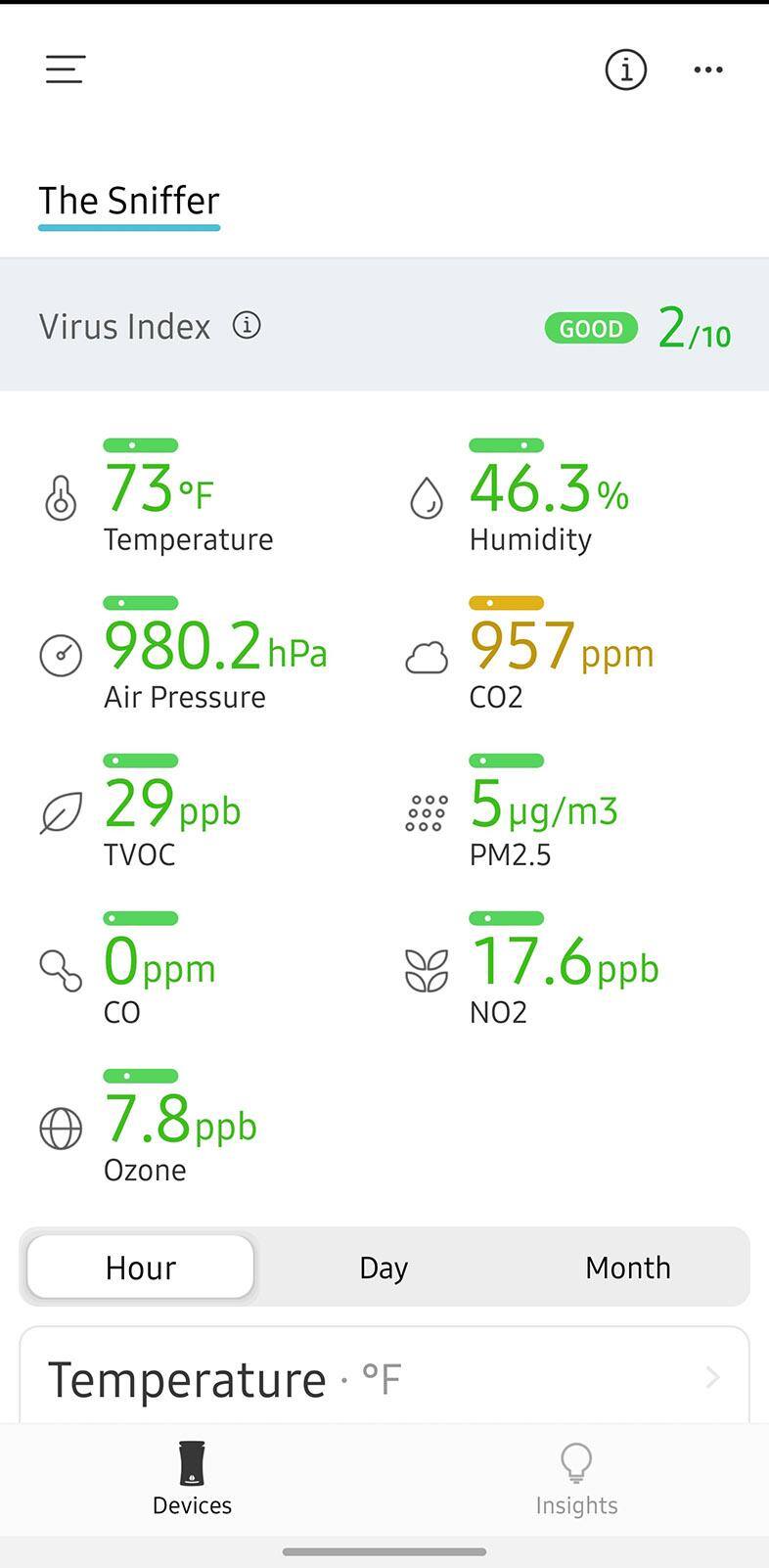Open the Temperature chart card
Screen dimensions: 769x1568
click(384, 1378)
